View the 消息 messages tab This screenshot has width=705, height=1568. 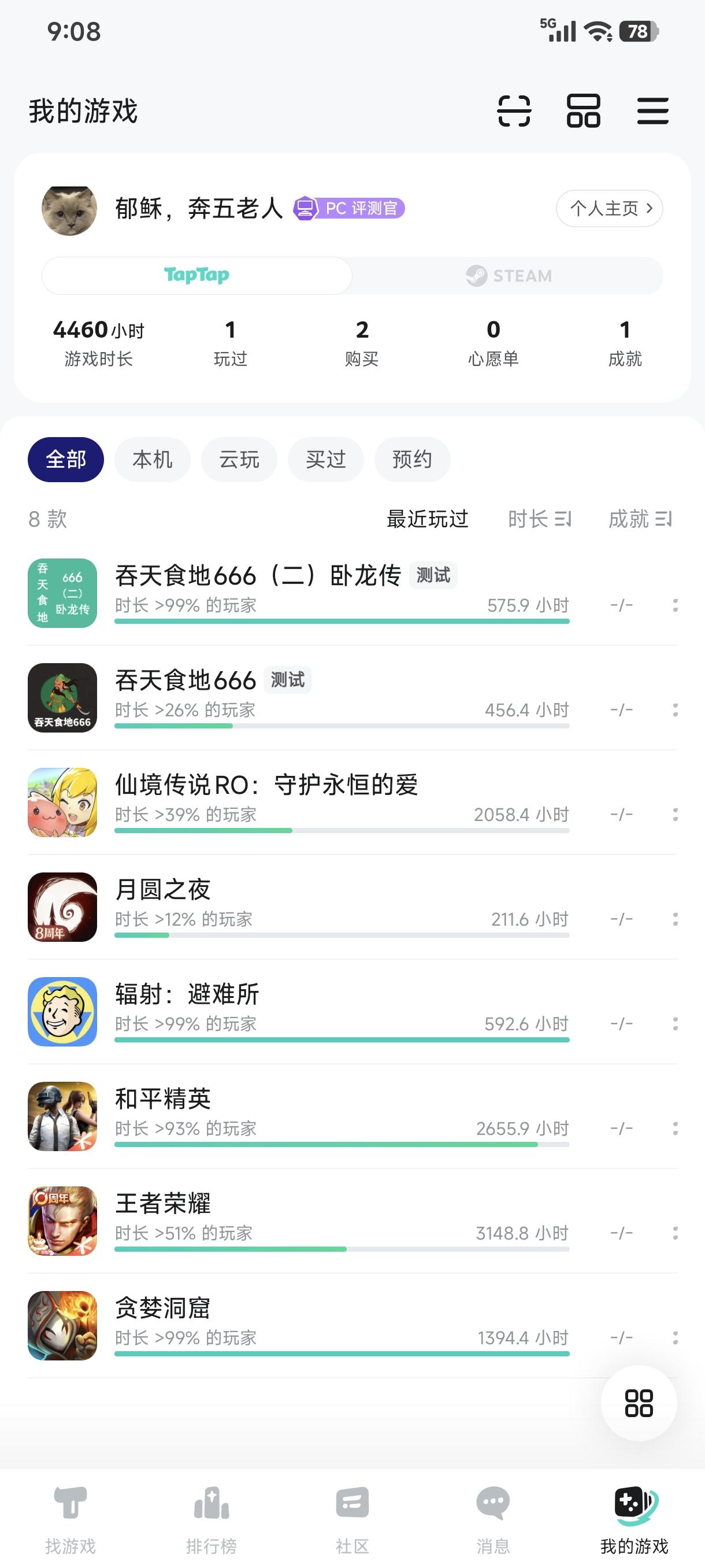coord(493,1518)
